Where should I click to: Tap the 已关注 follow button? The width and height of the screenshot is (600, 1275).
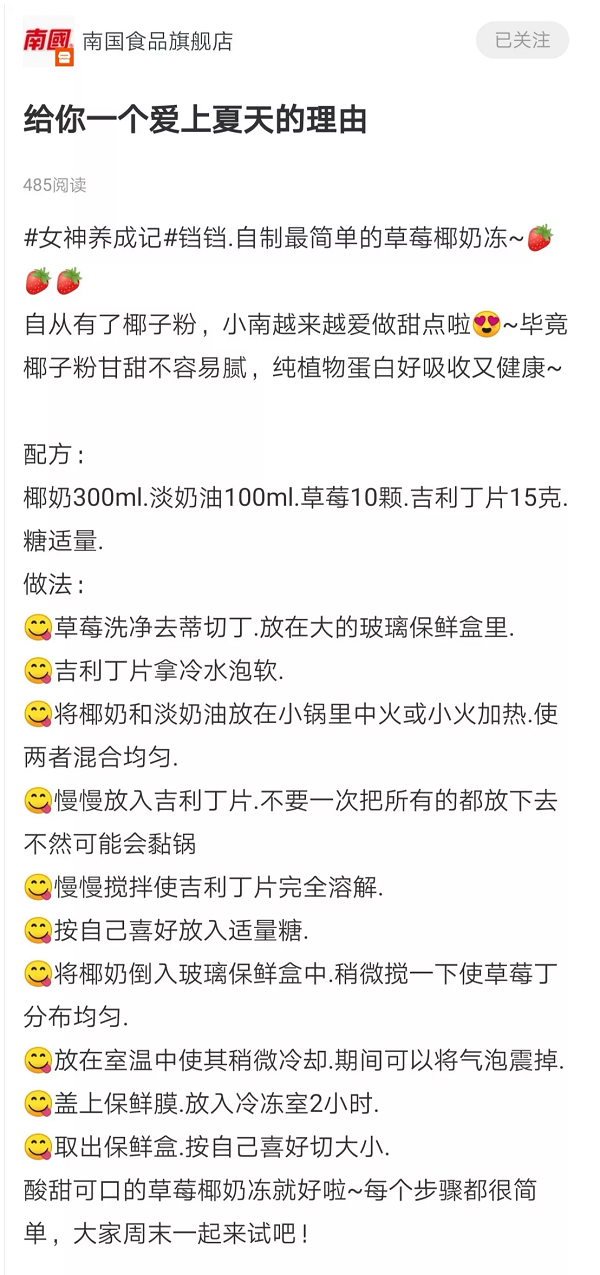pyautogui.click(x=522, y=41)
